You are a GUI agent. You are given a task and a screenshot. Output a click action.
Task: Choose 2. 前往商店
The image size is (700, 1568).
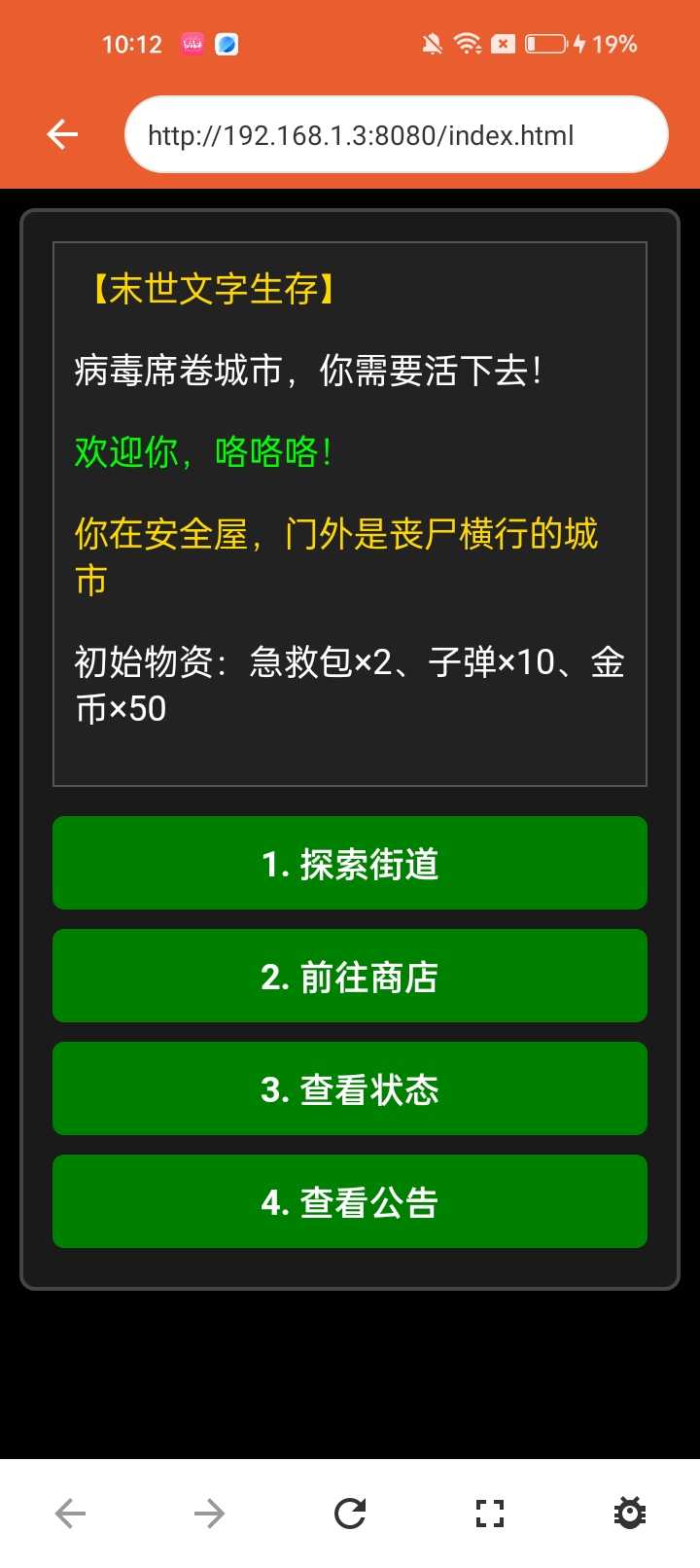click(x=350, y=976)
